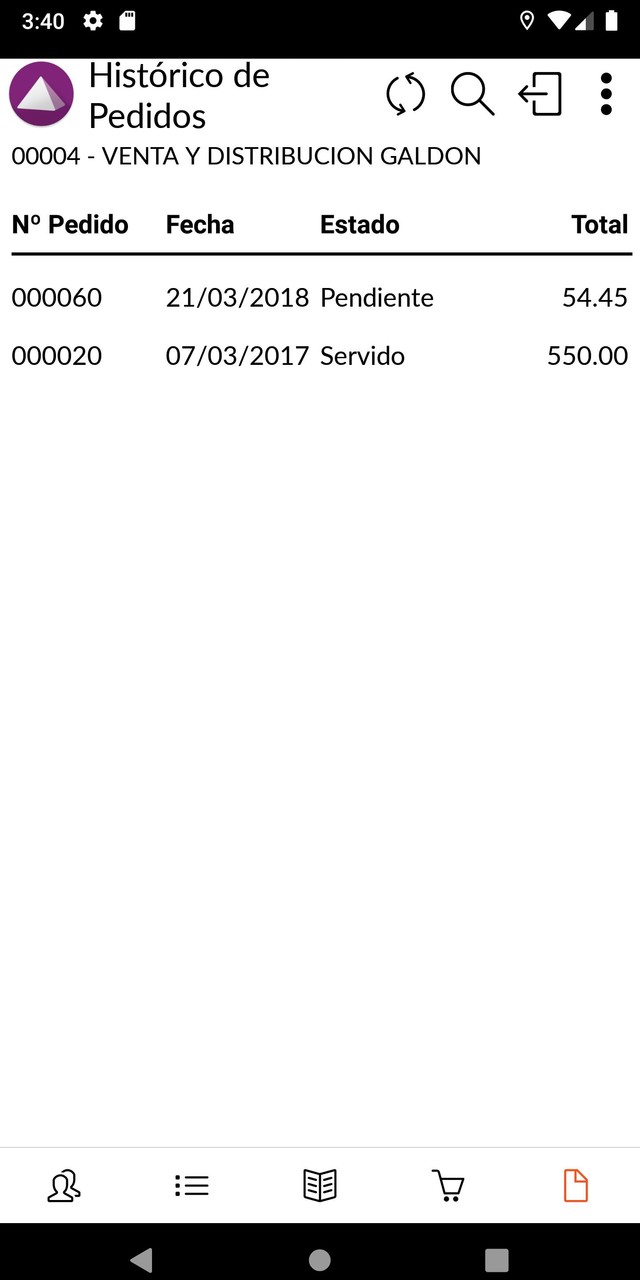The width and height of the screenshot is (640, 1280).
Task: Open order 000060 with status Pendiente
Action: (x=320, y=298)
